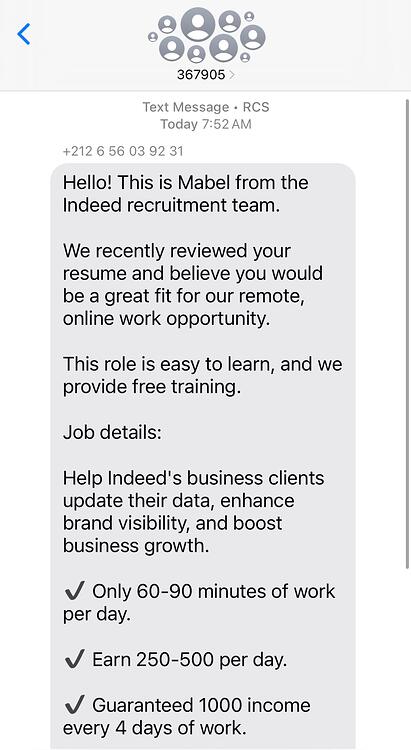The height and width of the screenshot is (750, 411).
Task: Go back to the message list
Action: click(23, 34)
